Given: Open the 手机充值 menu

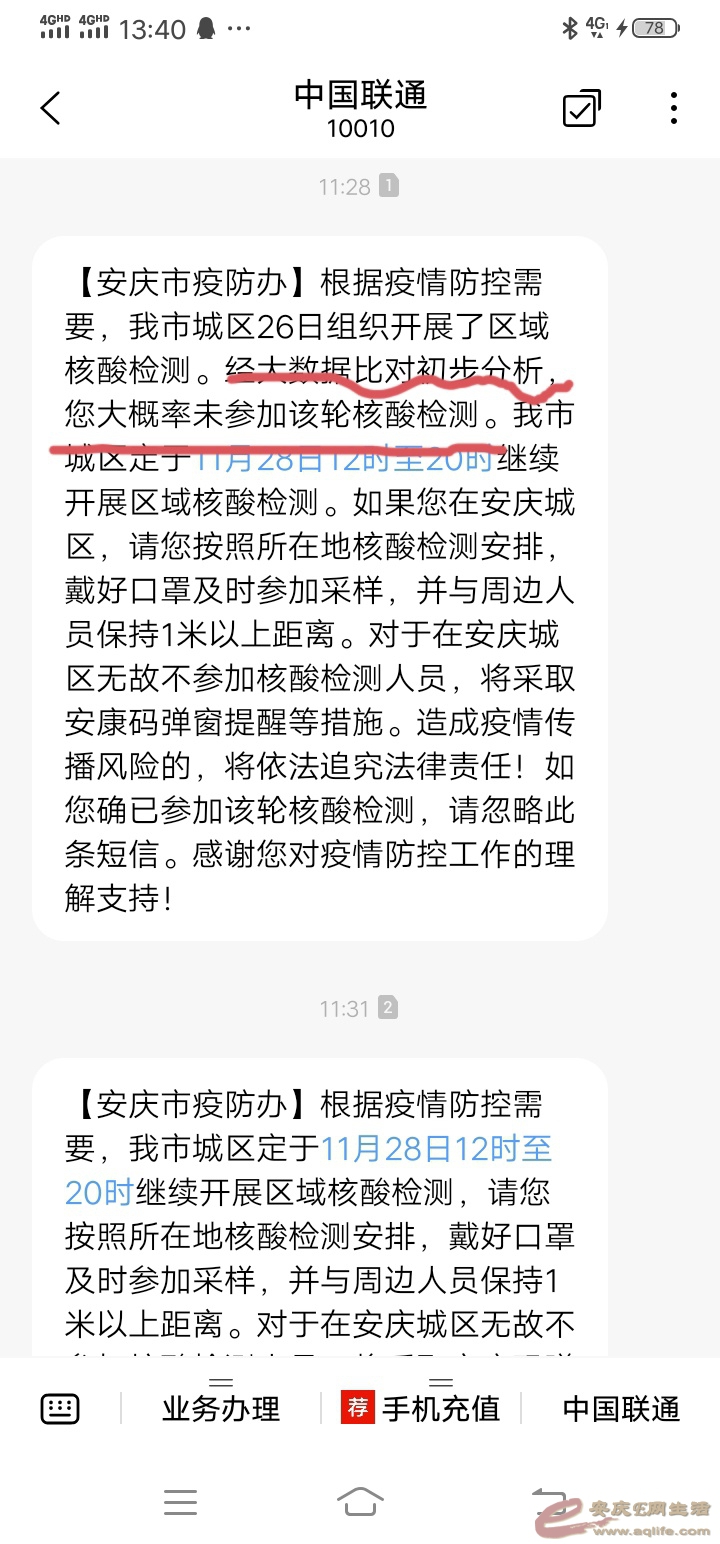Looking at the screenshot, I should click(421, 1409).
